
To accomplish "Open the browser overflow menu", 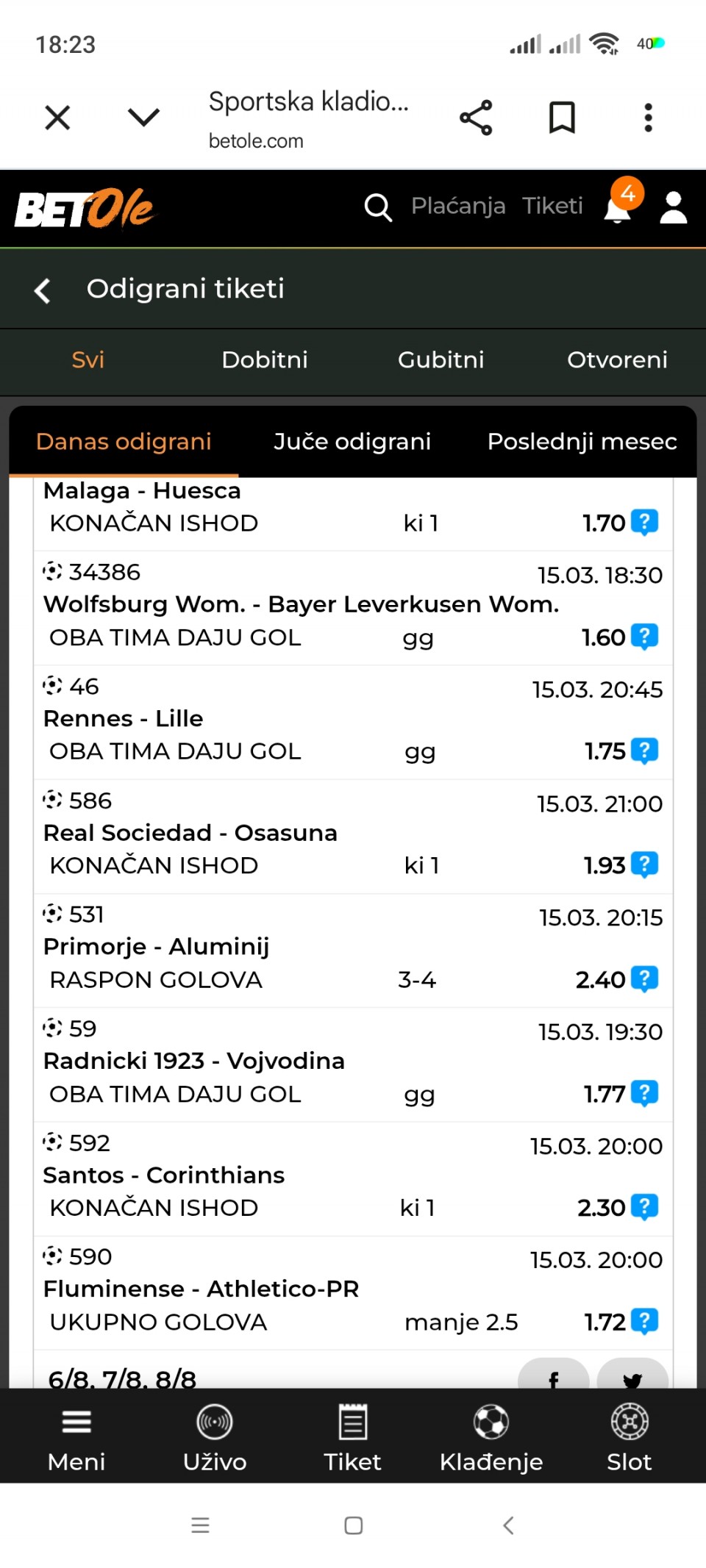I will pyautogui.click(x=648, y=118).
